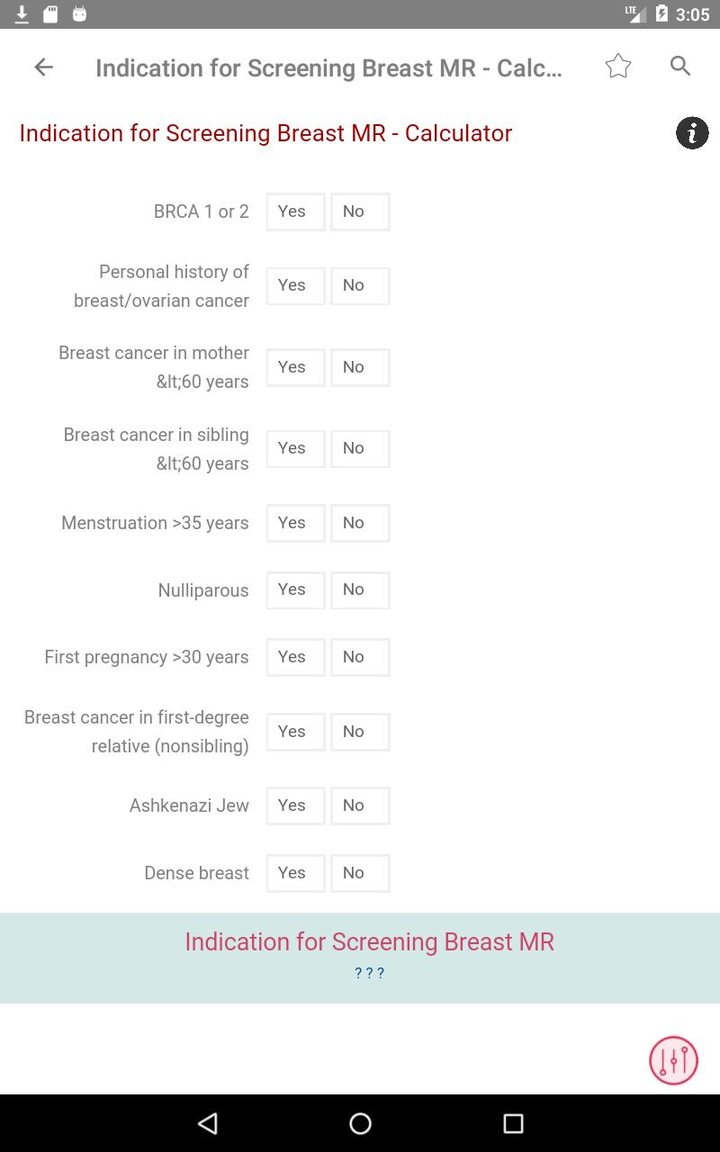
Task: Tap the navigation back triangle button
Action: (x=207, y=1123)
